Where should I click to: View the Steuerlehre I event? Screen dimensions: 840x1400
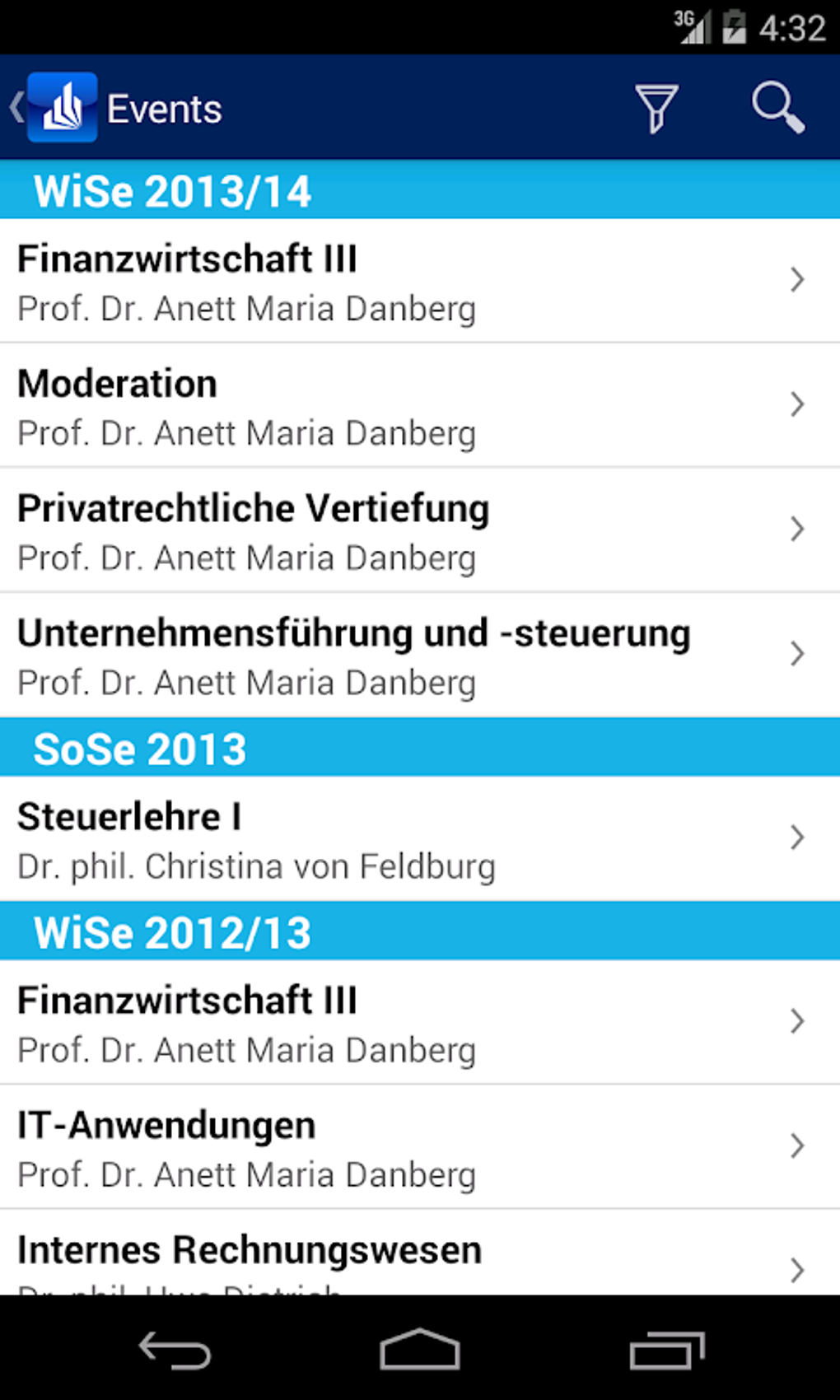point(412,839)
